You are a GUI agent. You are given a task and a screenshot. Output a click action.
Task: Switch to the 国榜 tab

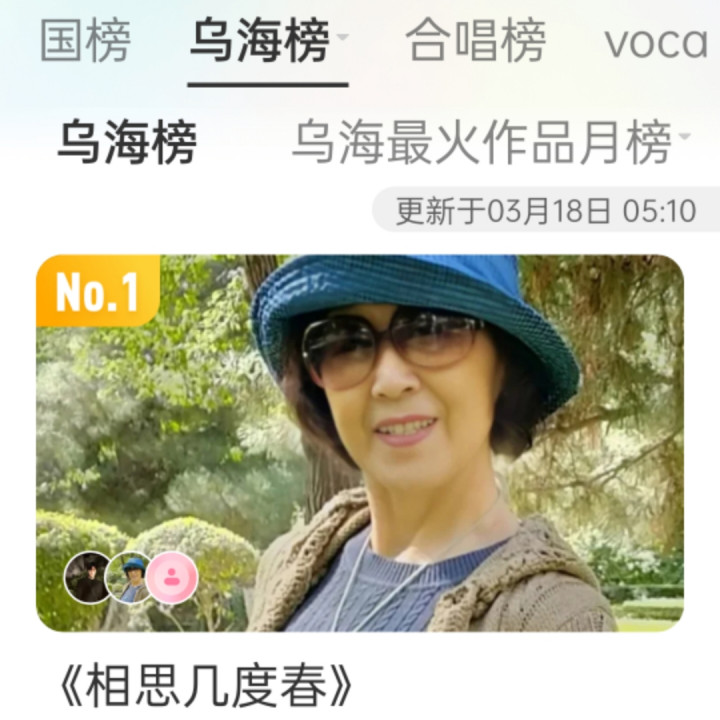point(84,41)
